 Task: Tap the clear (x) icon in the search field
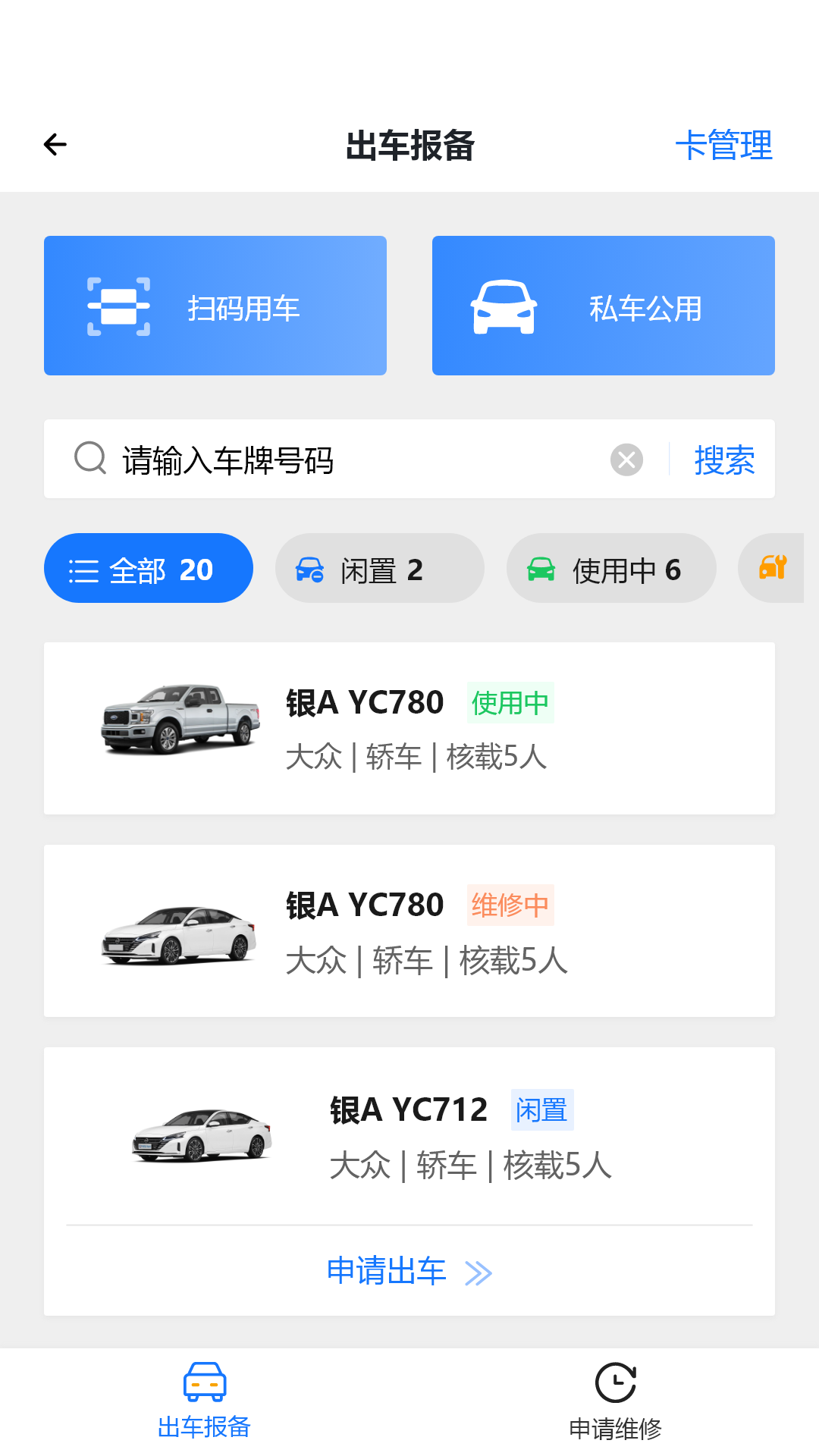625,458
